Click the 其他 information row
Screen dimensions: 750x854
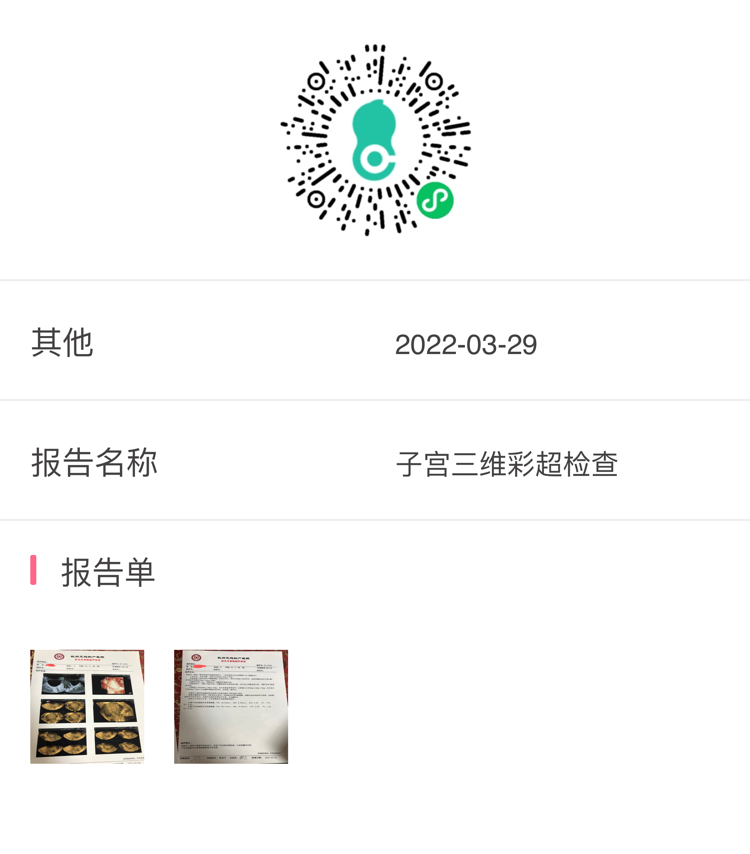[375, 343]
